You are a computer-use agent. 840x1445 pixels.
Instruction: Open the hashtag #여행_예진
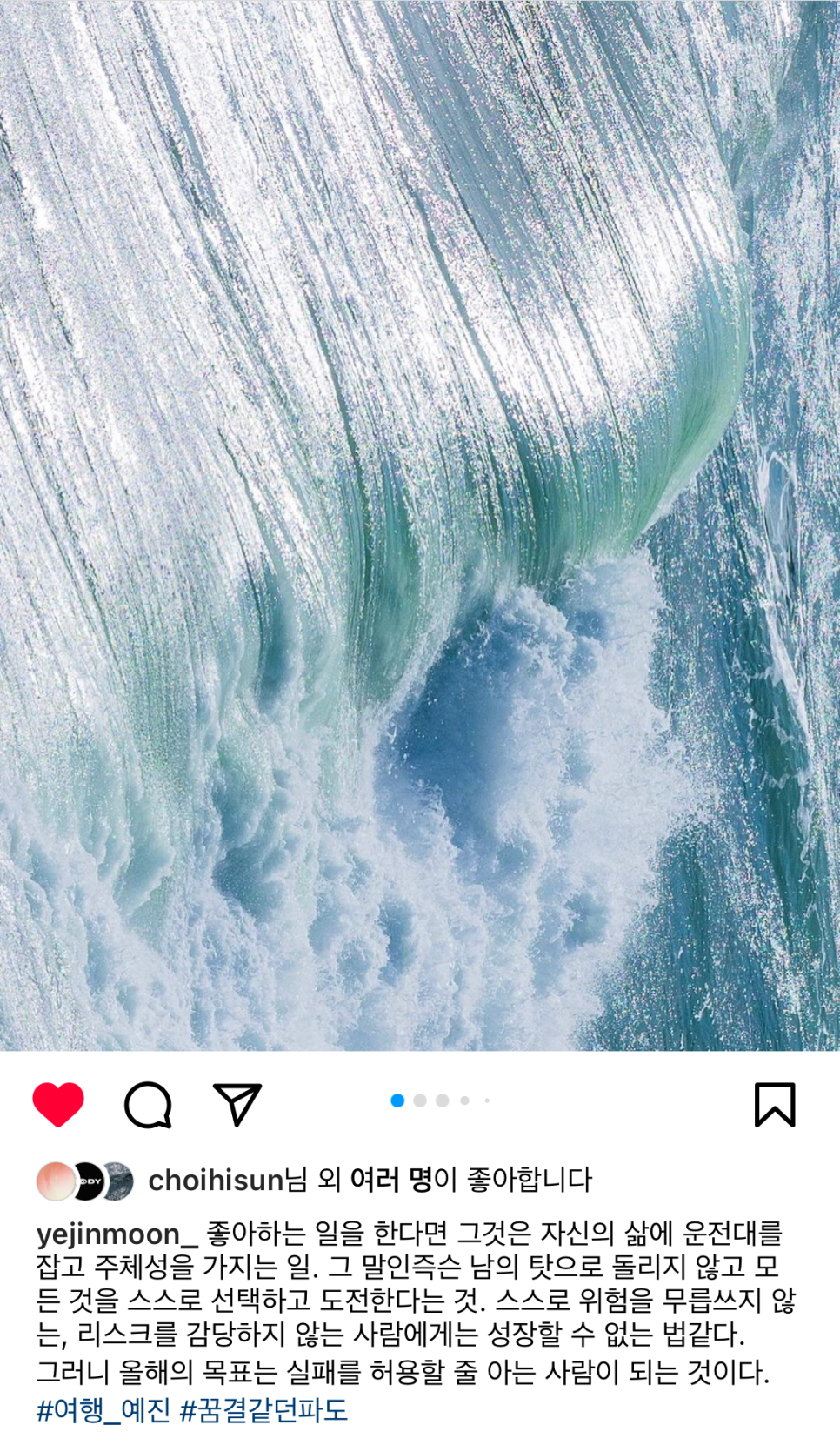tap(103, 1409)
